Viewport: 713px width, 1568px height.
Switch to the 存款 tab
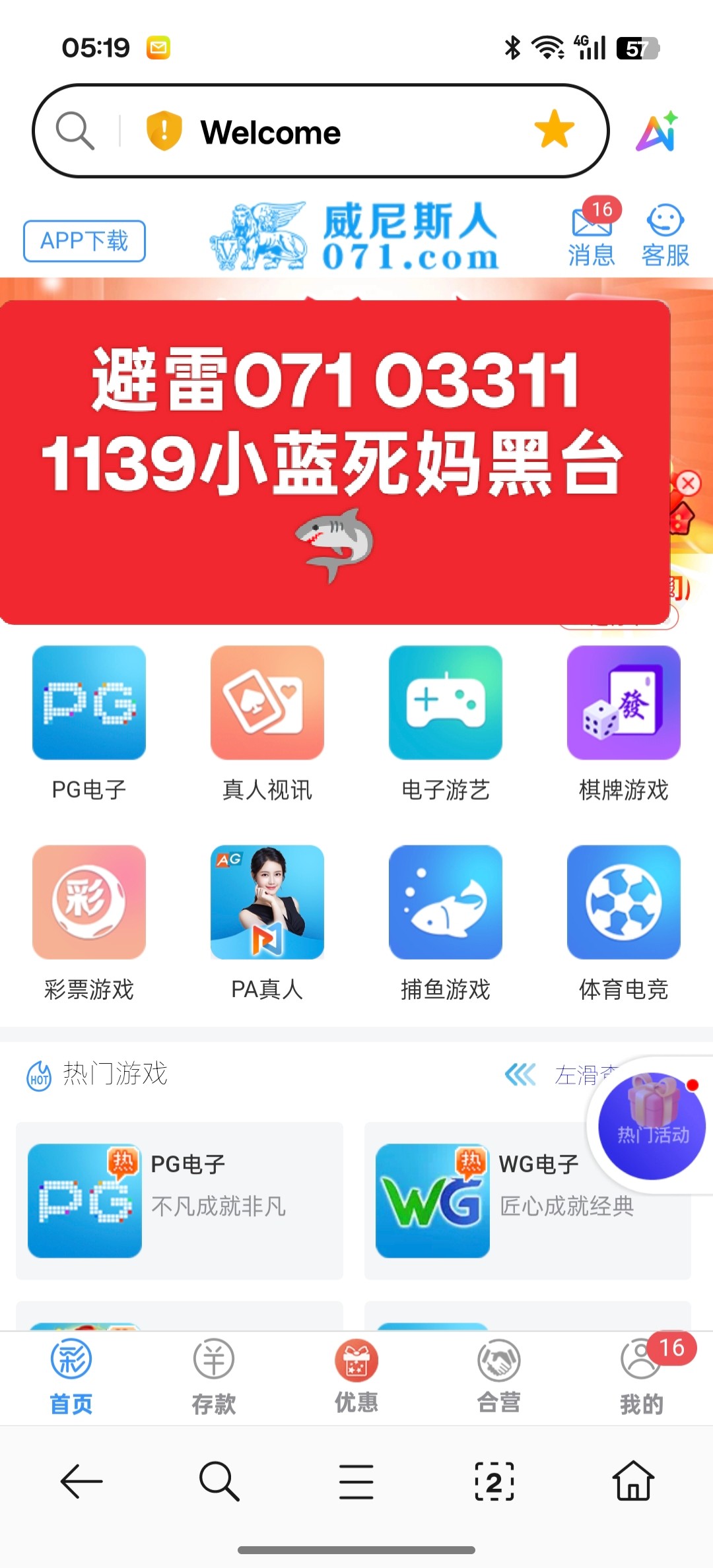click(x=213, y=1376)
